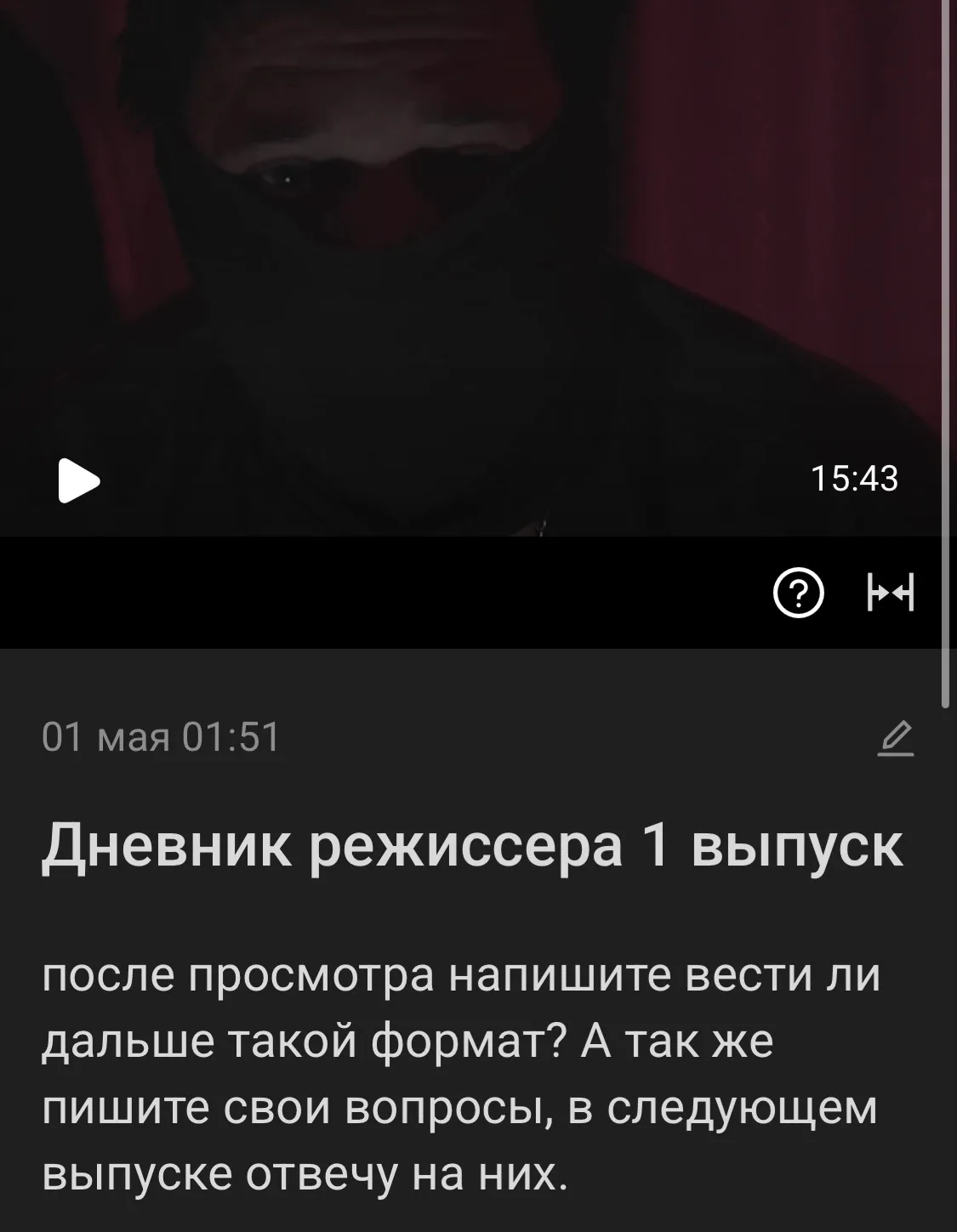This screenshot has width=957, height=1232.
Task: Toggle the video fit-width icon
Action: click(x=891, y=593)
